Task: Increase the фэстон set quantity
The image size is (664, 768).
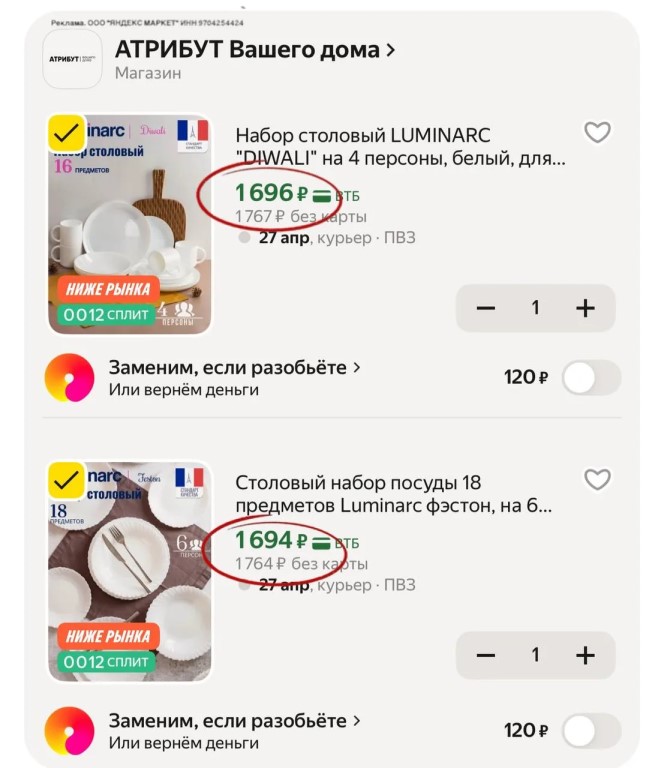Action: coord(585,655)
